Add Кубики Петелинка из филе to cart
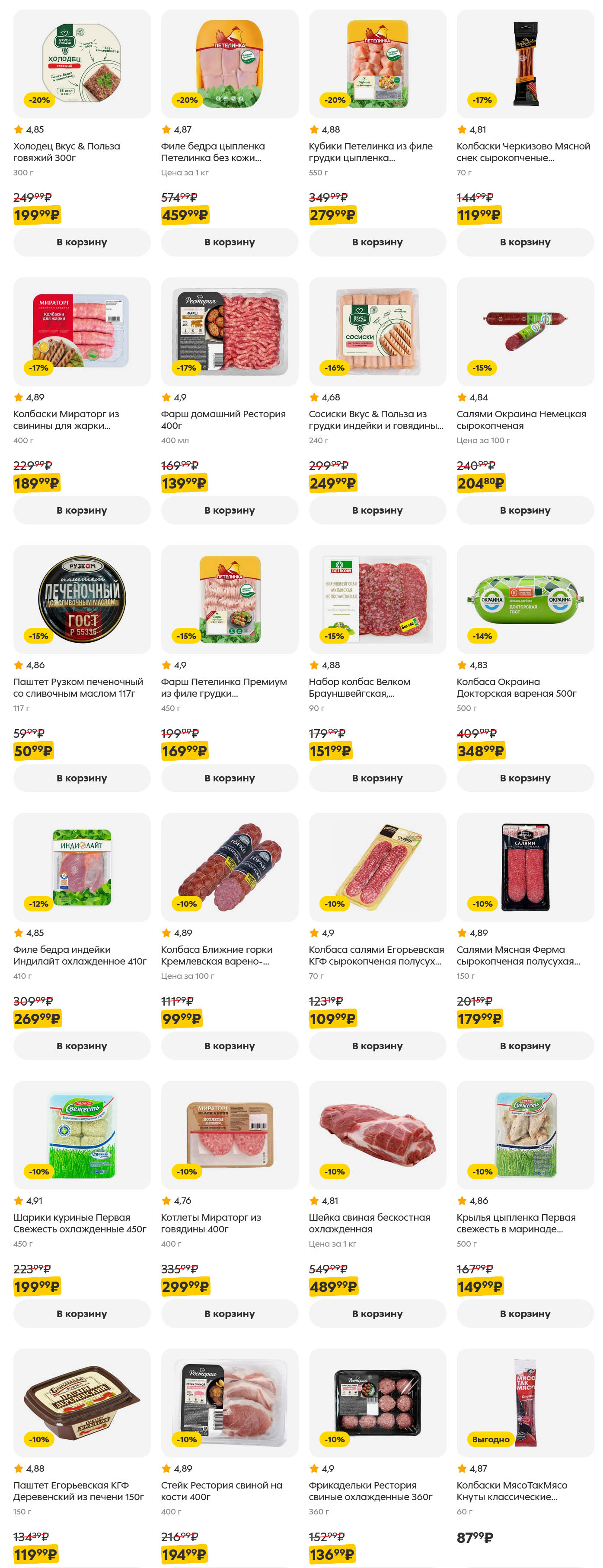603x1568 pixels. pos(377,242)
